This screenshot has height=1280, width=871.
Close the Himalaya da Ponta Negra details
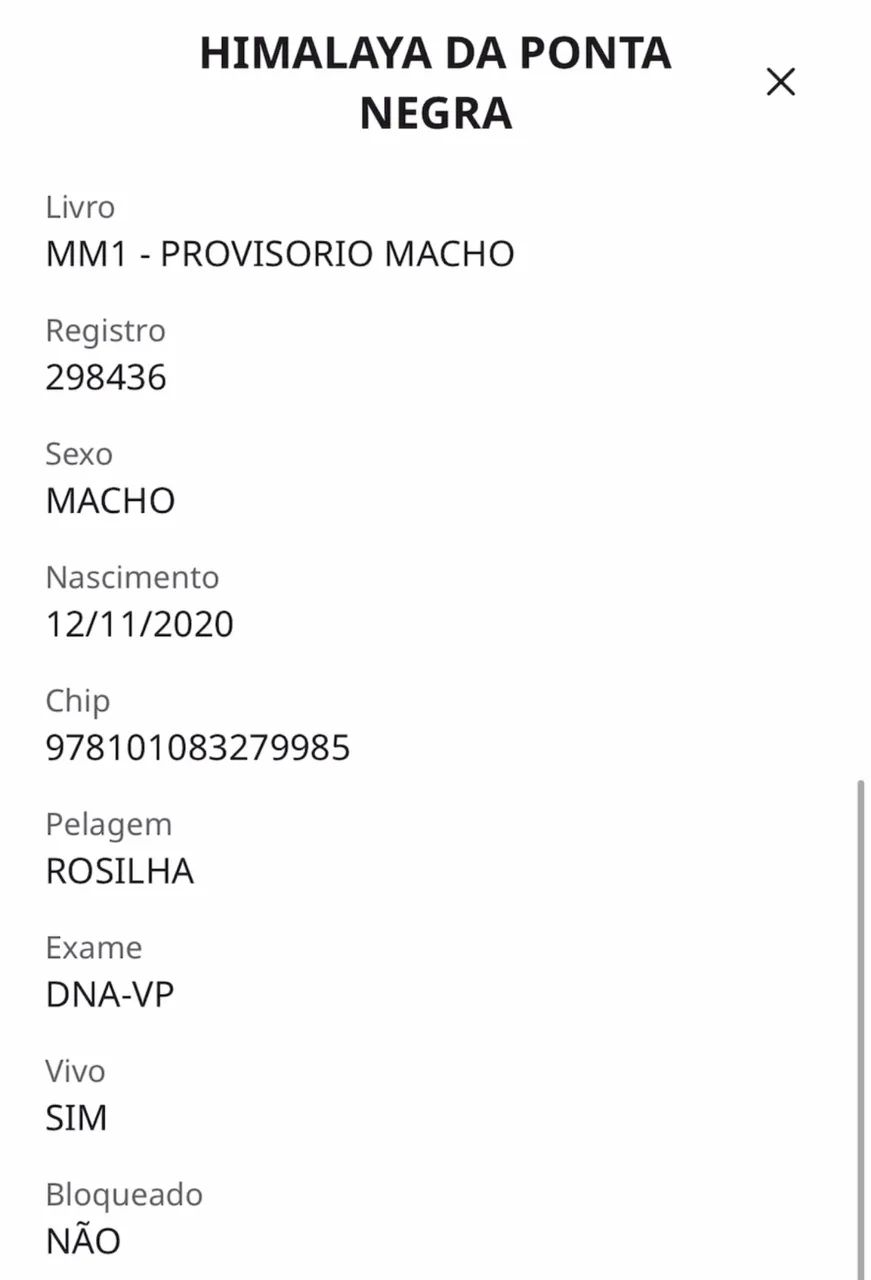pyautogui.click(x=780, y=82)
